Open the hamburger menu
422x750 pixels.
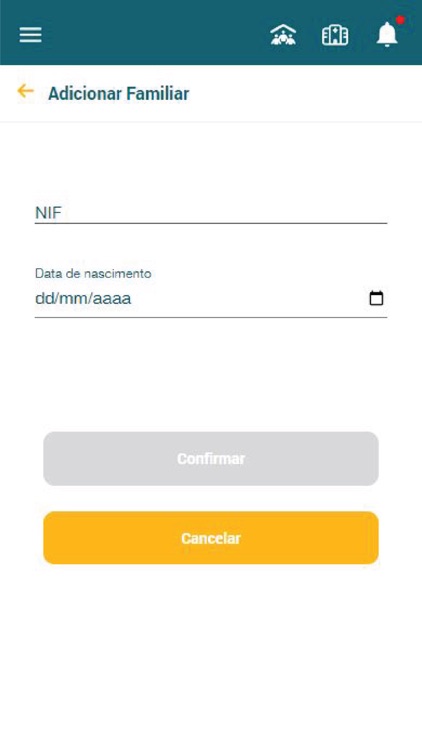[x=31, y=35]
